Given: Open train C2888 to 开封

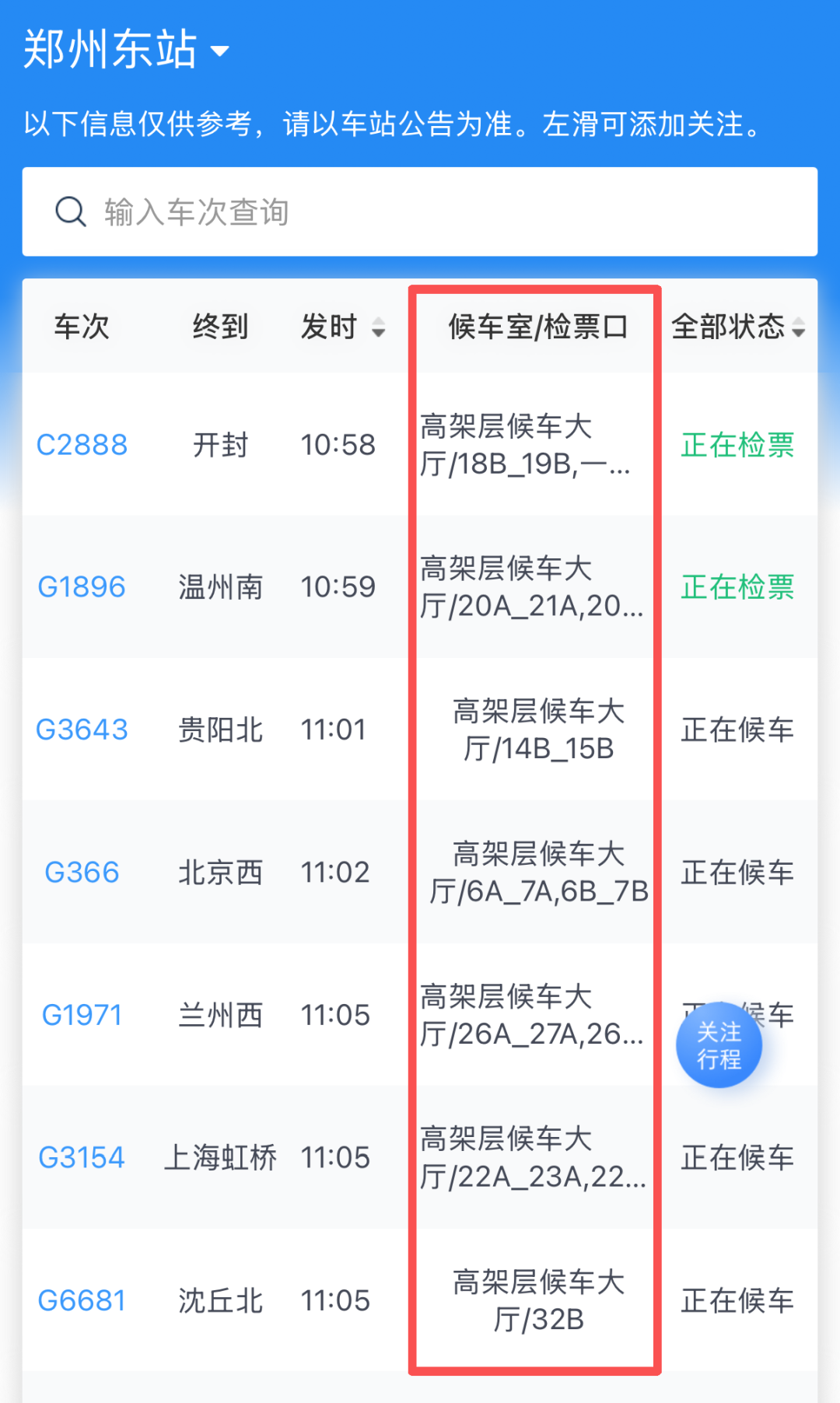Looking at the screenshot, I should [x=82, y=445].
